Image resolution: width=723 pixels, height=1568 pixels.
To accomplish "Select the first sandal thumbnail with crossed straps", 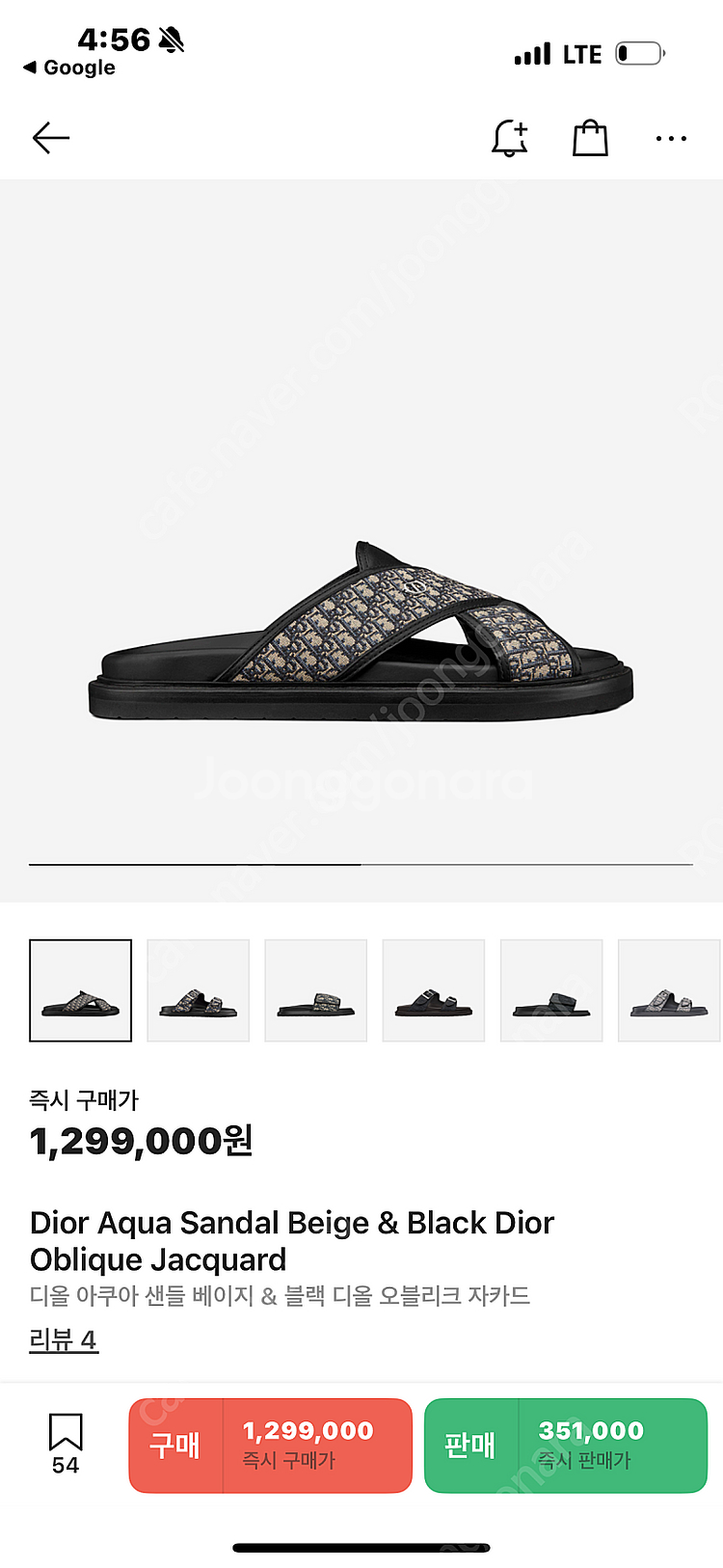I will point(81,990).
